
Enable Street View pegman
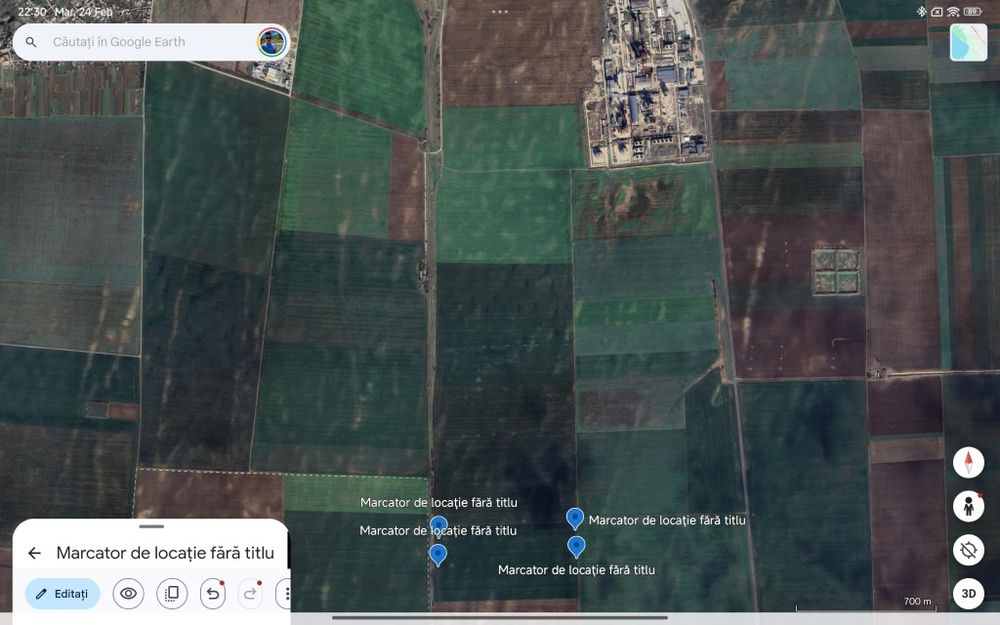pos(968,506)
